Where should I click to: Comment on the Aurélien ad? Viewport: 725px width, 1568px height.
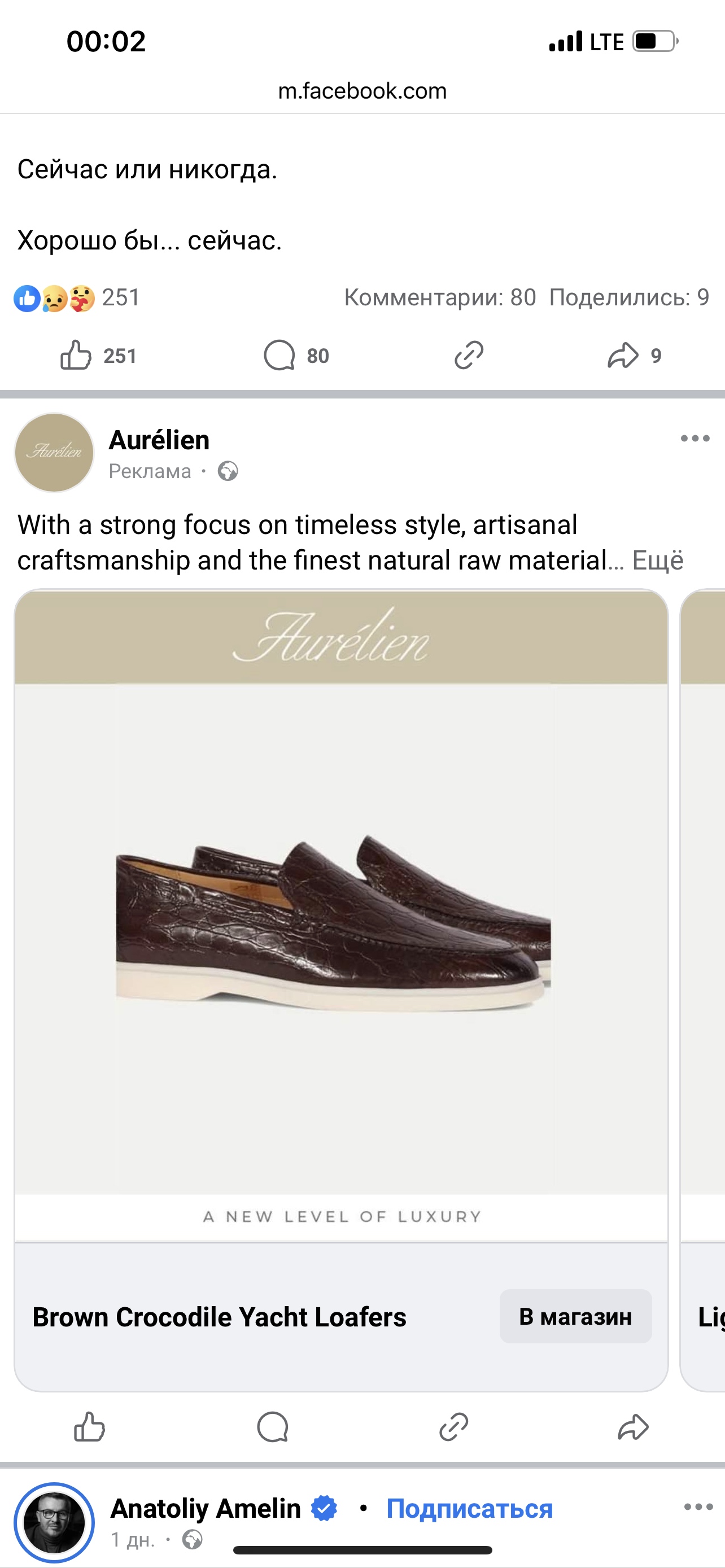point(272,1427)
